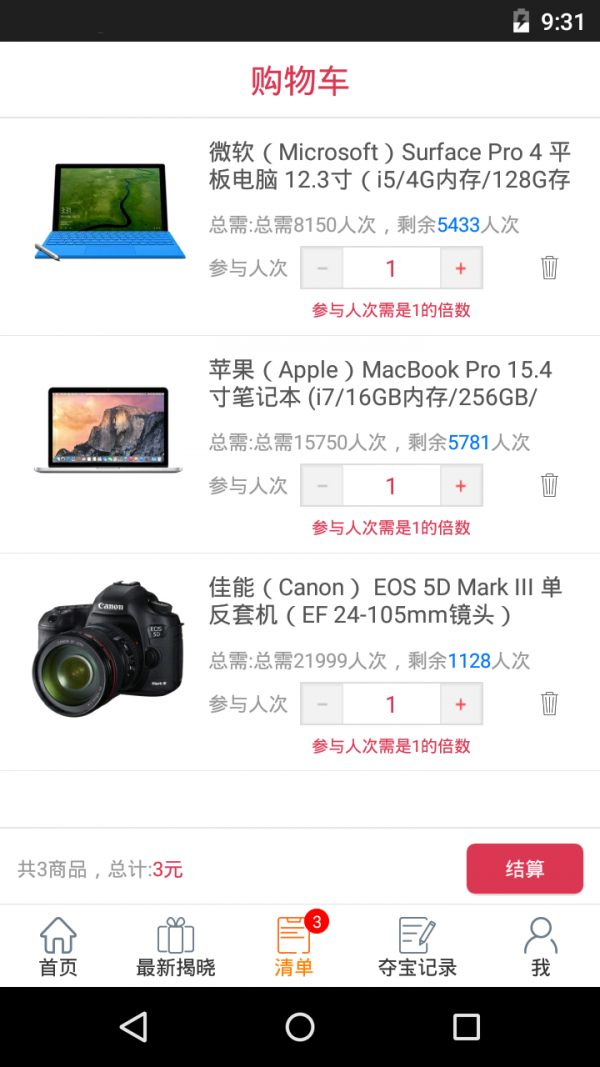Delete the Canon EOS 5D item

tap(549, 703)
